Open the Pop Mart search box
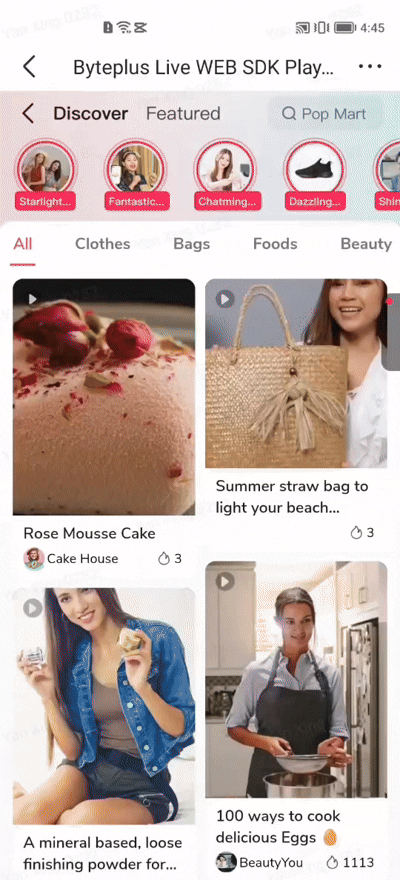This screenshot has width=400, height=880. pyautogui.click(x=325, y=114)
